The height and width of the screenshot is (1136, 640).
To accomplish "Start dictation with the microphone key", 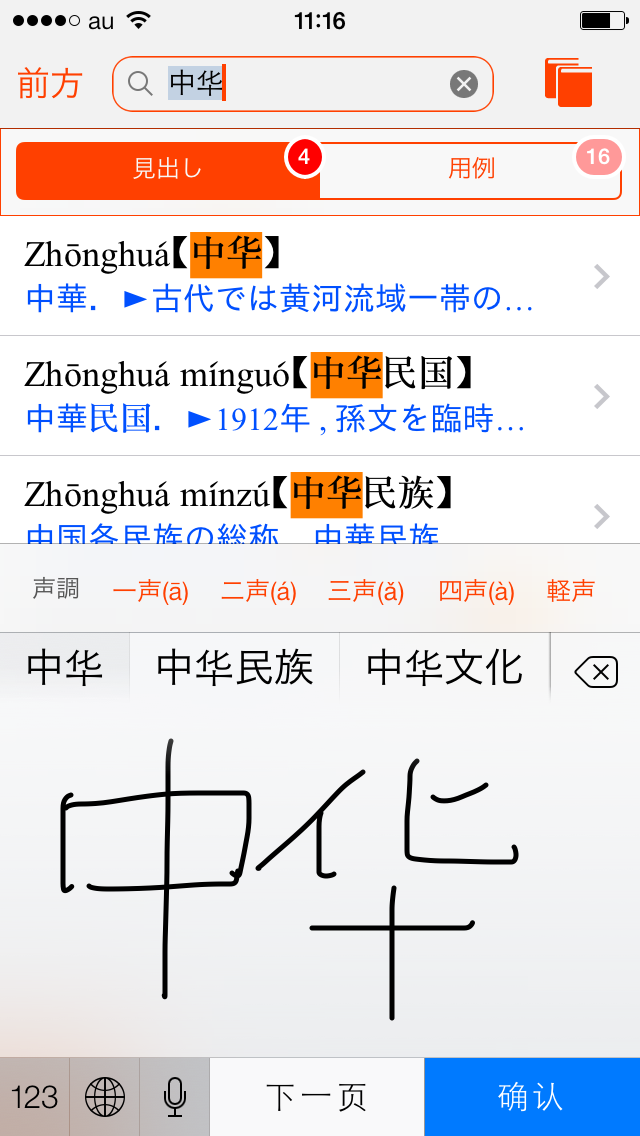I will click(x=175, y=1097).
